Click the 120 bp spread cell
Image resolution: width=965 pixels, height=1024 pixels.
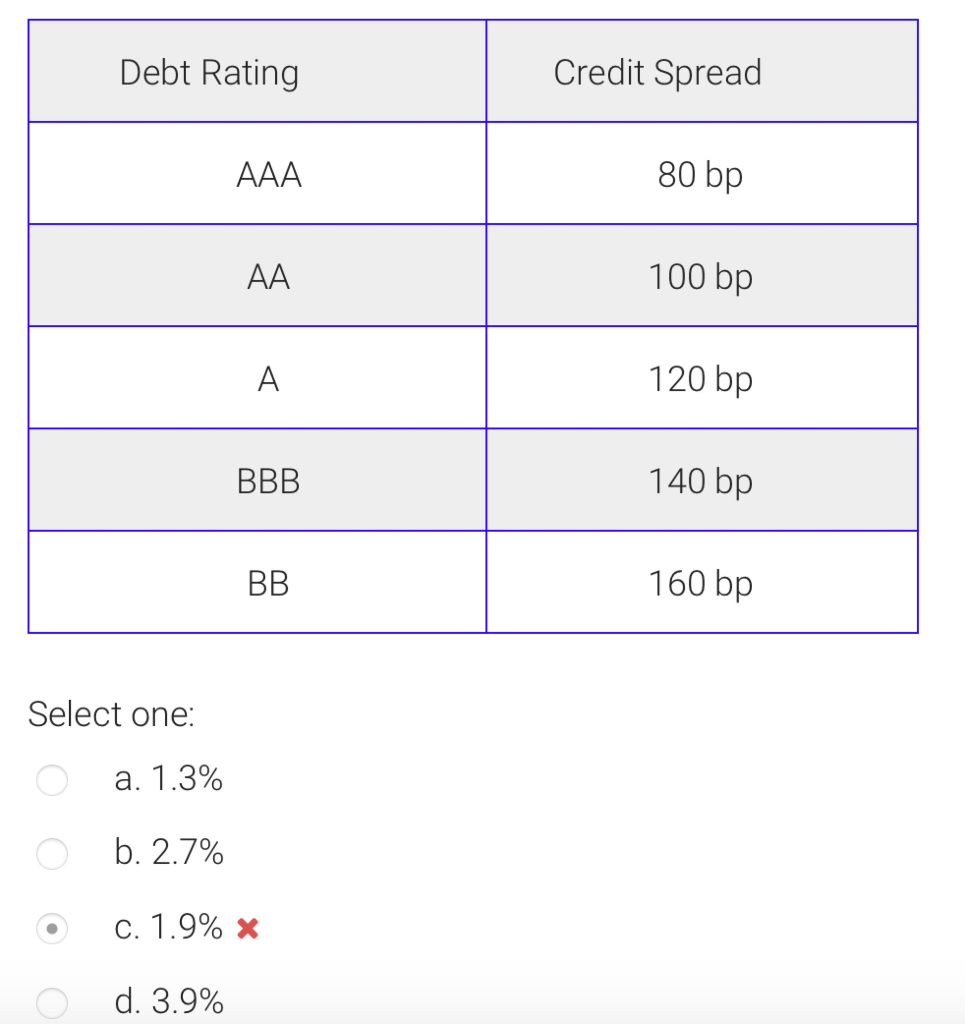coord(700,378)
